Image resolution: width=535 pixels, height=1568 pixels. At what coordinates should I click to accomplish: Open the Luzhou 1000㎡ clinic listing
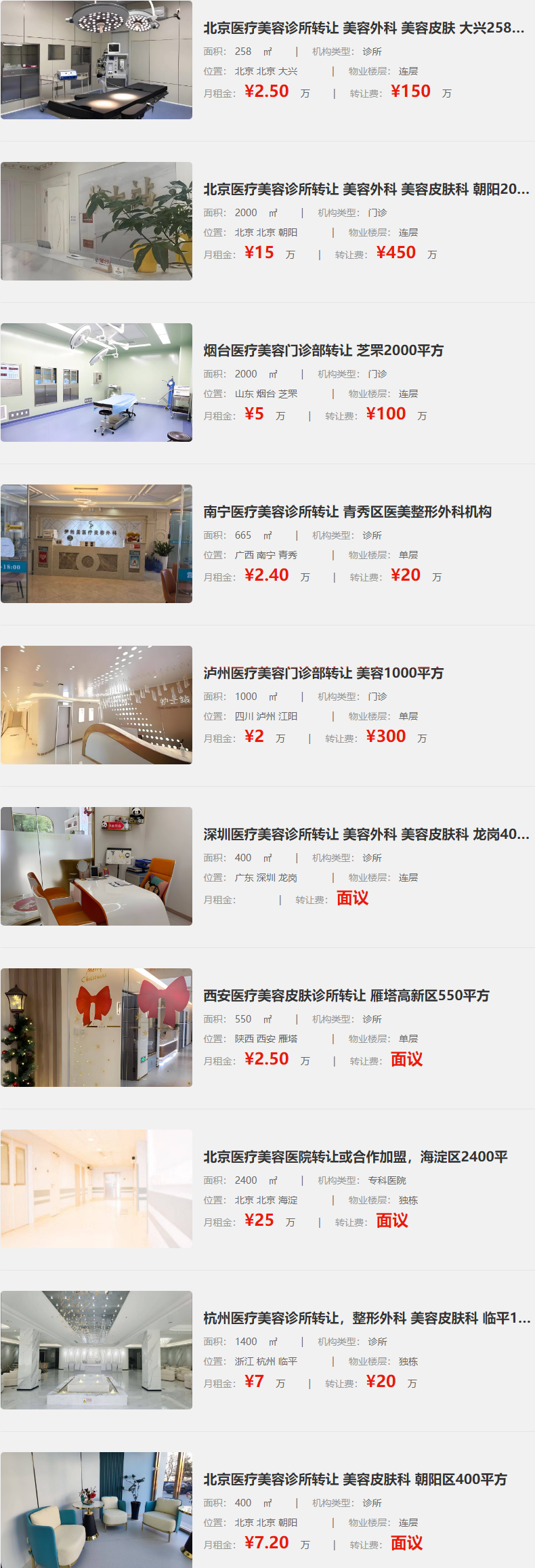pos(323,674)
